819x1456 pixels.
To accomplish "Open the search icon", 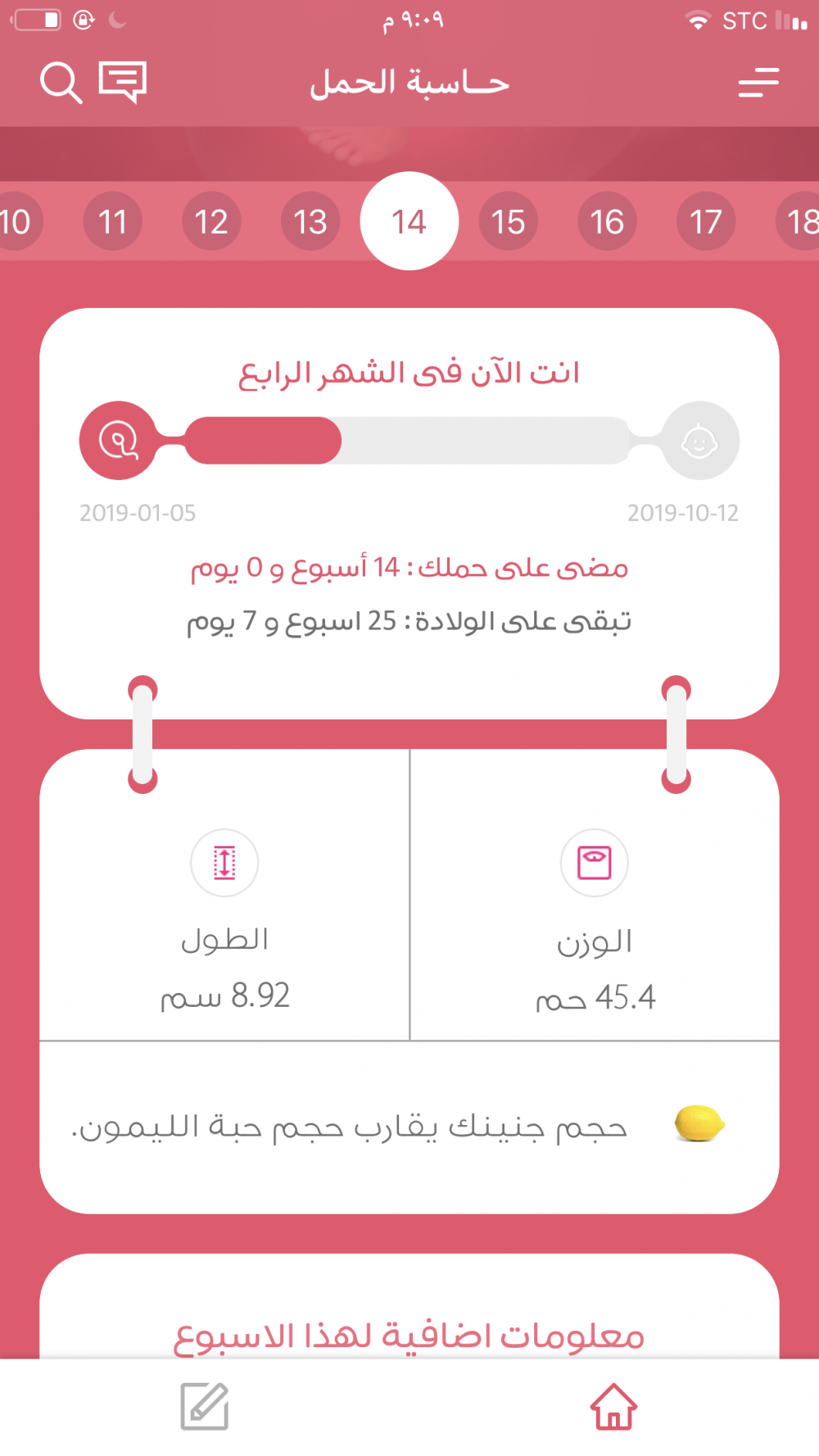I will coord(61,83).
